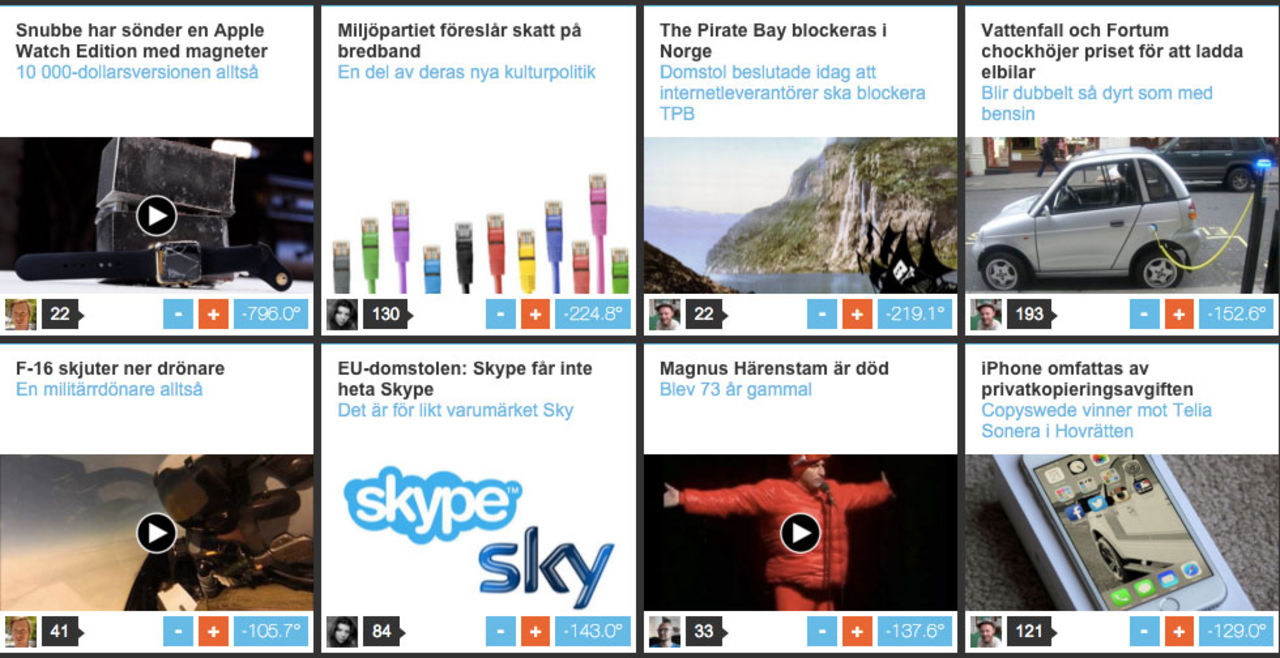This screenshot has height=658, width=1280.
Task: Upvote The Pirate Bay story with plus
Action: (x=857, y=314)
